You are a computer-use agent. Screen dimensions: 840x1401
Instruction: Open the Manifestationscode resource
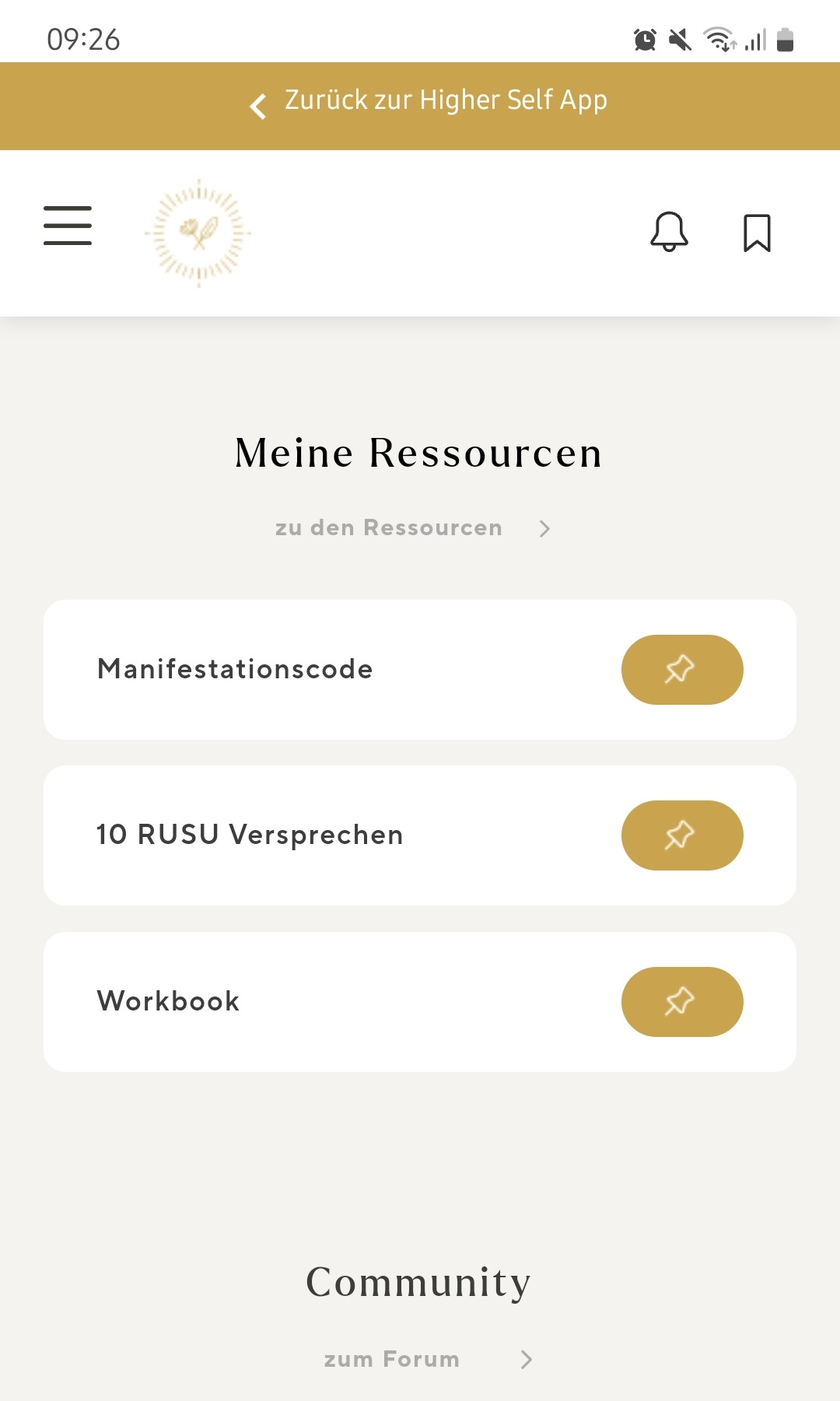point(235,670)
